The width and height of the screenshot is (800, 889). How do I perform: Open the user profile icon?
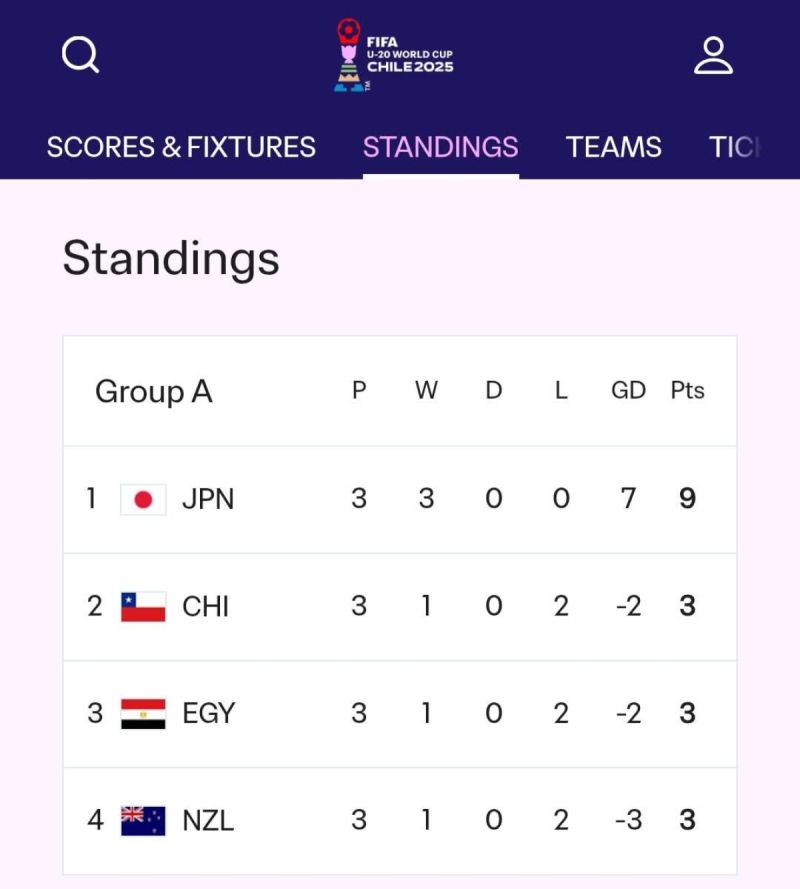pyautogui.click(x=714, y=55)
